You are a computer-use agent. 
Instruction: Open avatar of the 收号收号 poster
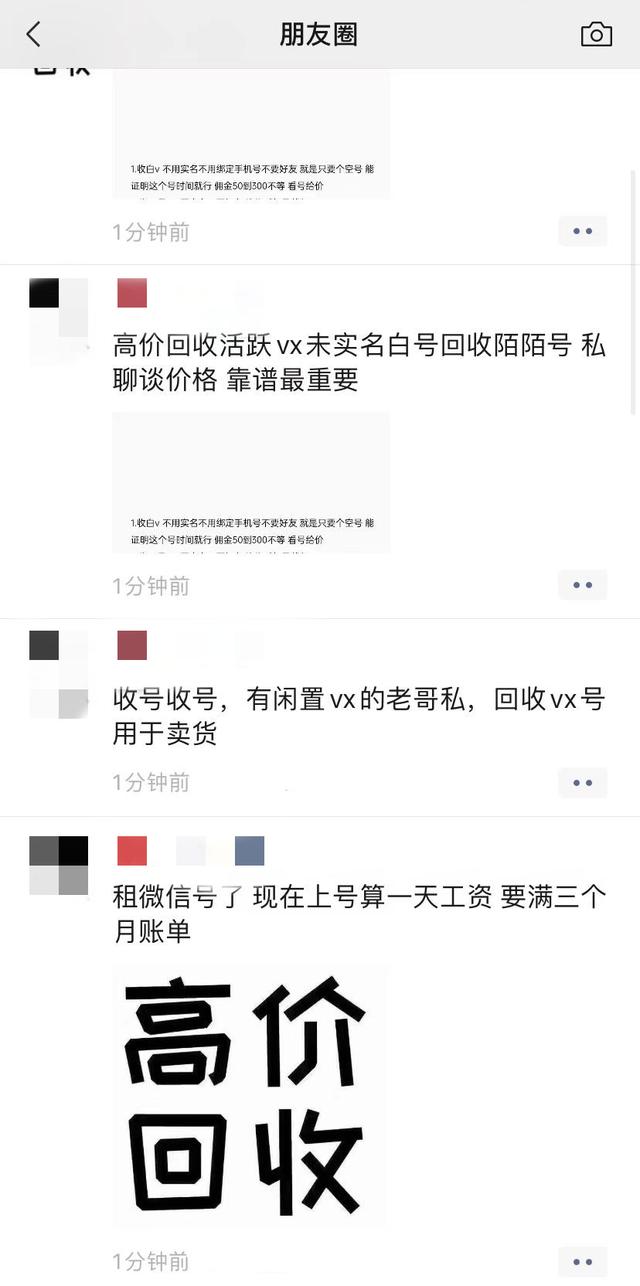59,674
